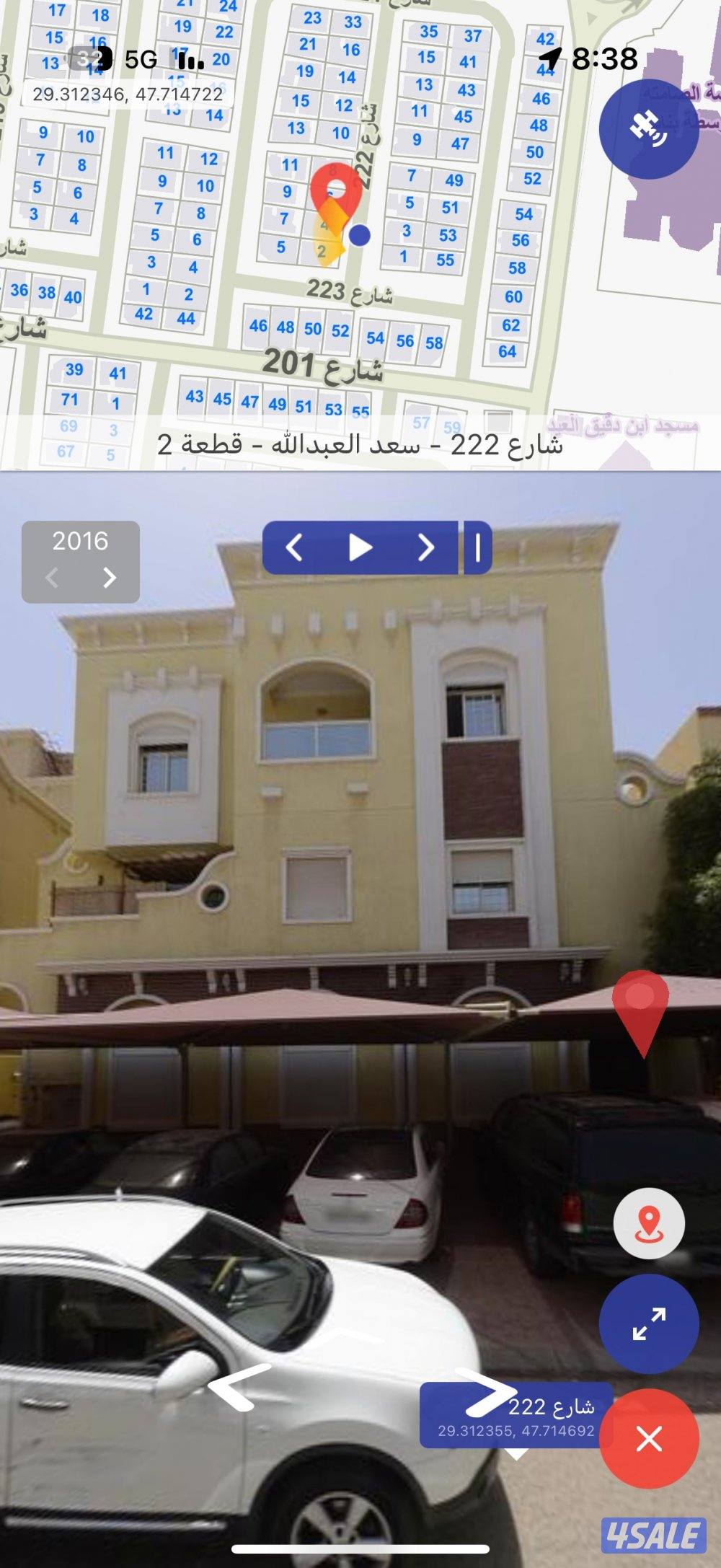Go to next imagery year with right chevron
The image size is (721, 1568).
click(110, 576)
